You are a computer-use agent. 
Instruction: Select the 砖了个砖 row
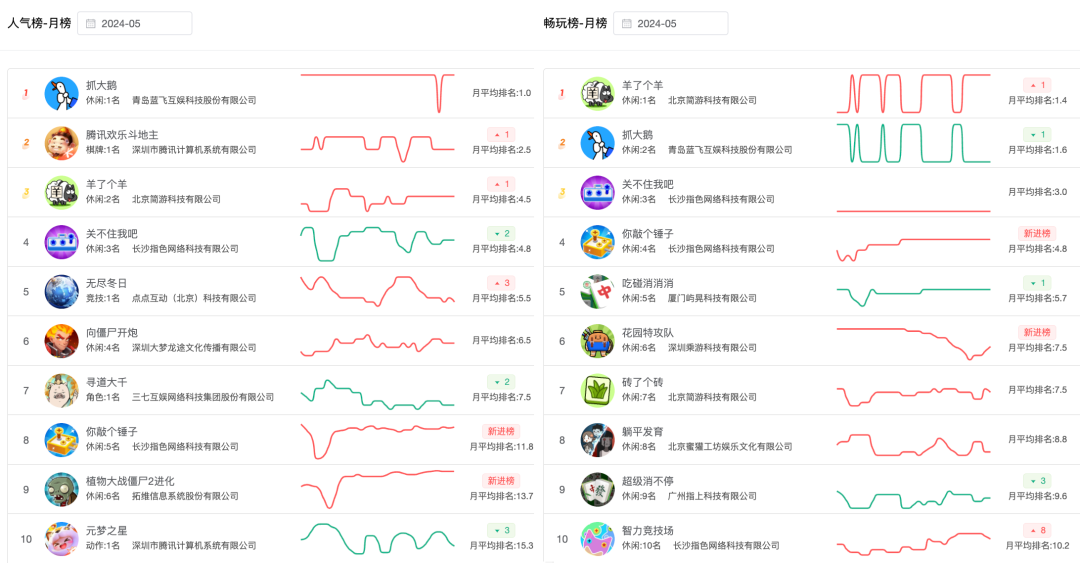pos(642,382)
